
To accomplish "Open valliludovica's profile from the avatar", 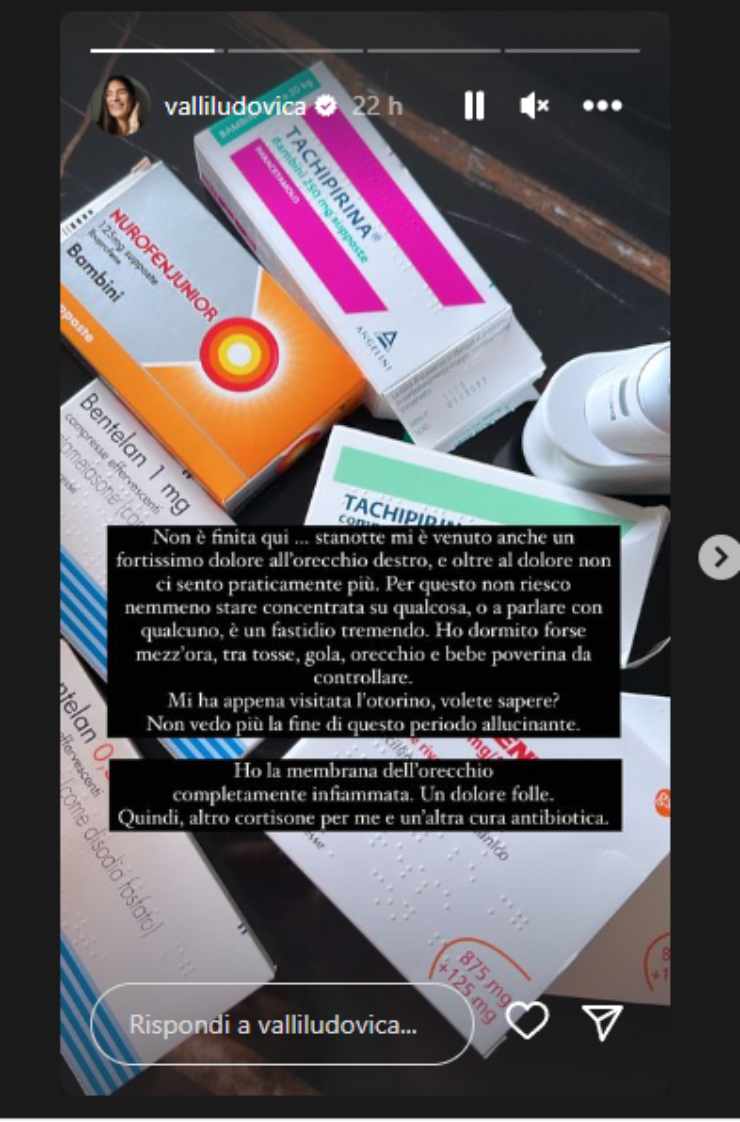I will pyautogui.click(x=121, y=105).
